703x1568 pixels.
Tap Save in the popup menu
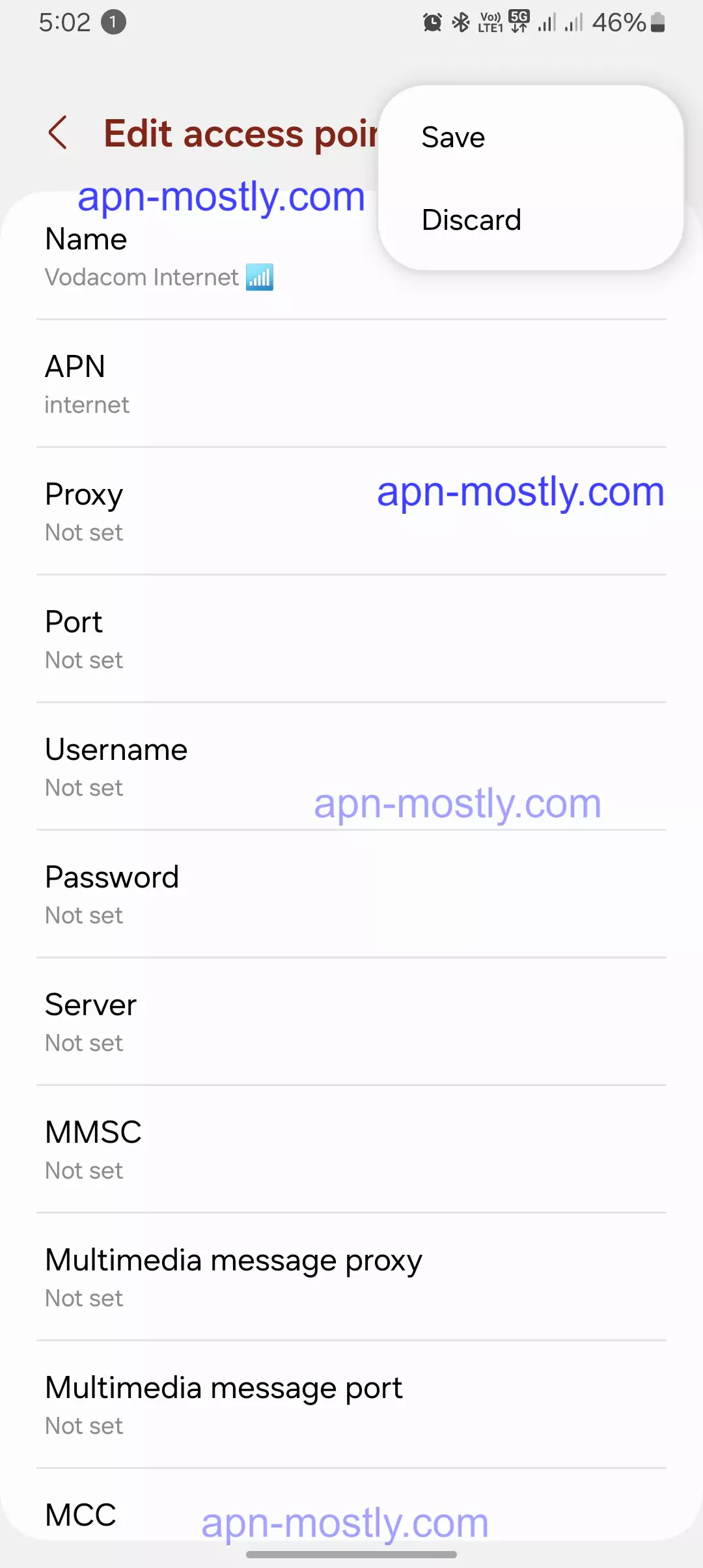coord(453,137)
